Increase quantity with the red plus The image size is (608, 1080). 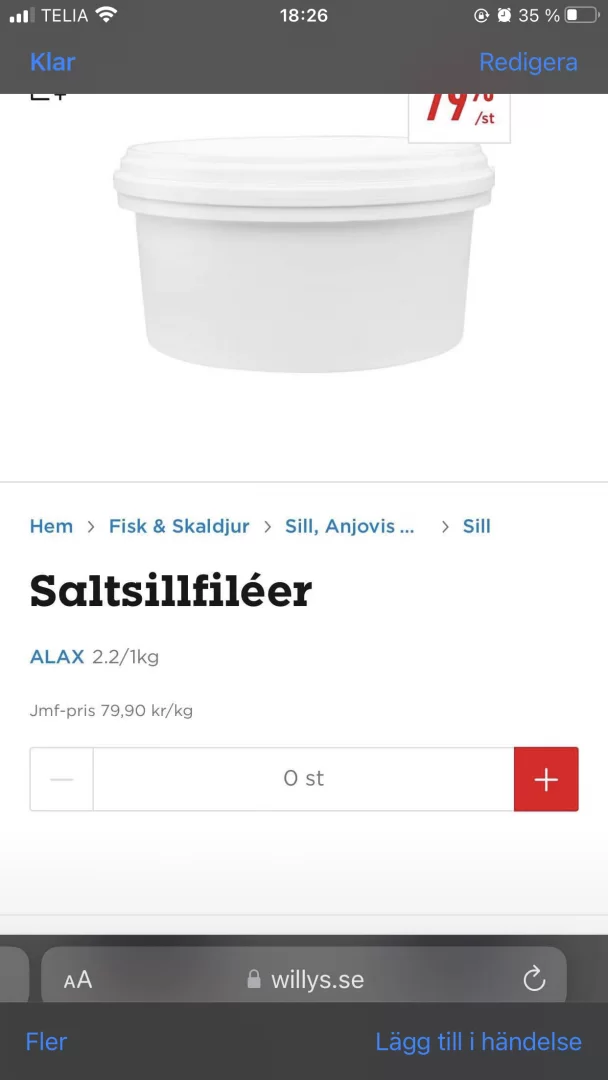(x=546, y=779)
